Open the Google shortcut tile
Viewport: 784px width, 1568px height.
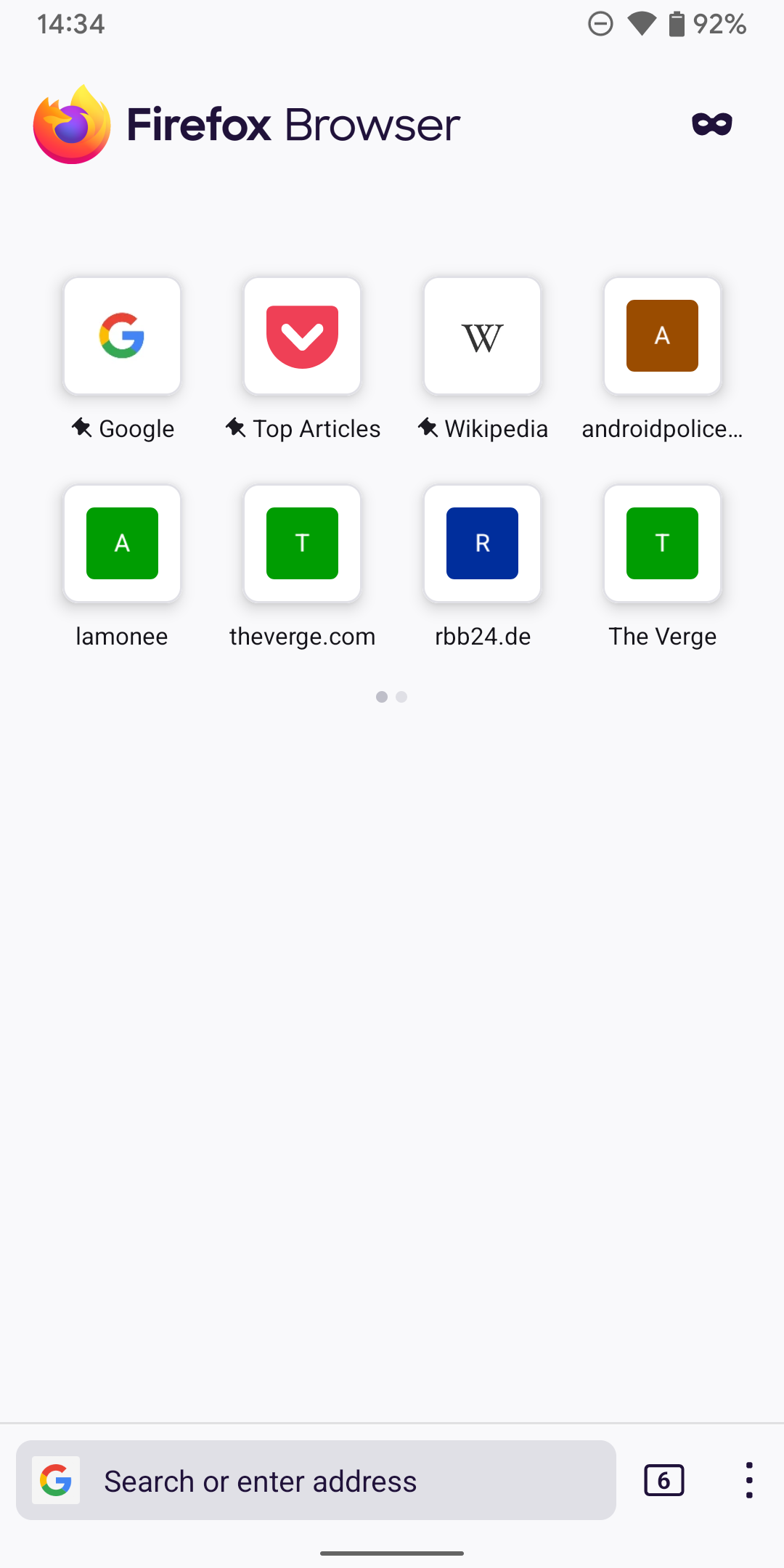tap(122, 335)
